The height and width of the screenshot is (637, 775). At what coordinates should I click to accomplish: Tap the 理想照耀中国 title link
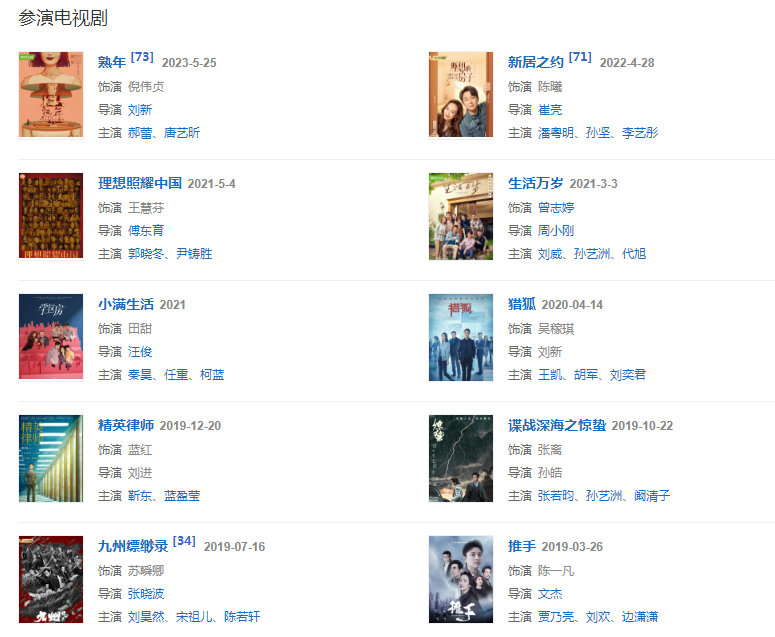140,183
